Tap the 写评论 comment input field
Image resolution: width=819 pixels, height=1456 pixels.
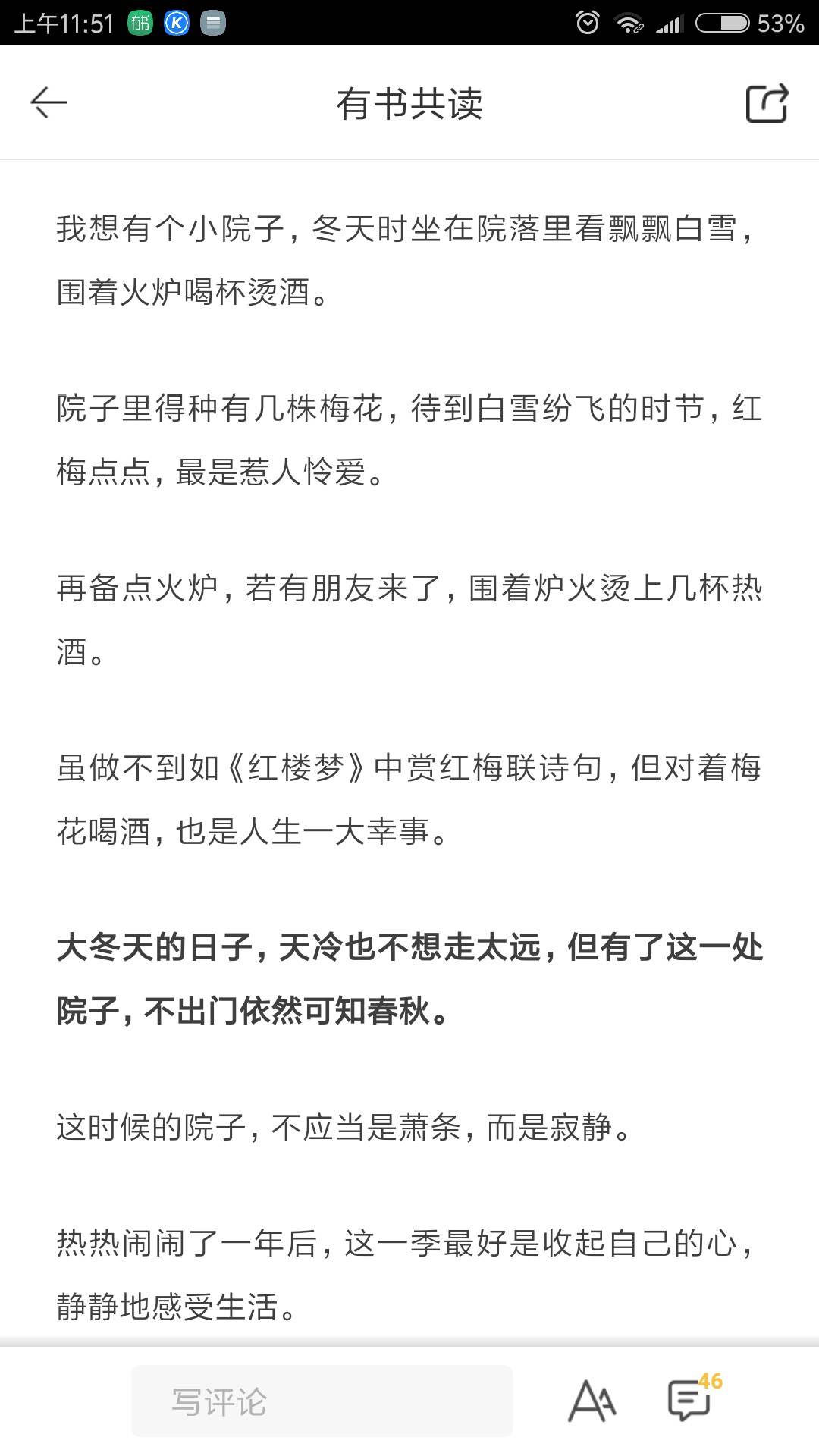coord(322,1401)
